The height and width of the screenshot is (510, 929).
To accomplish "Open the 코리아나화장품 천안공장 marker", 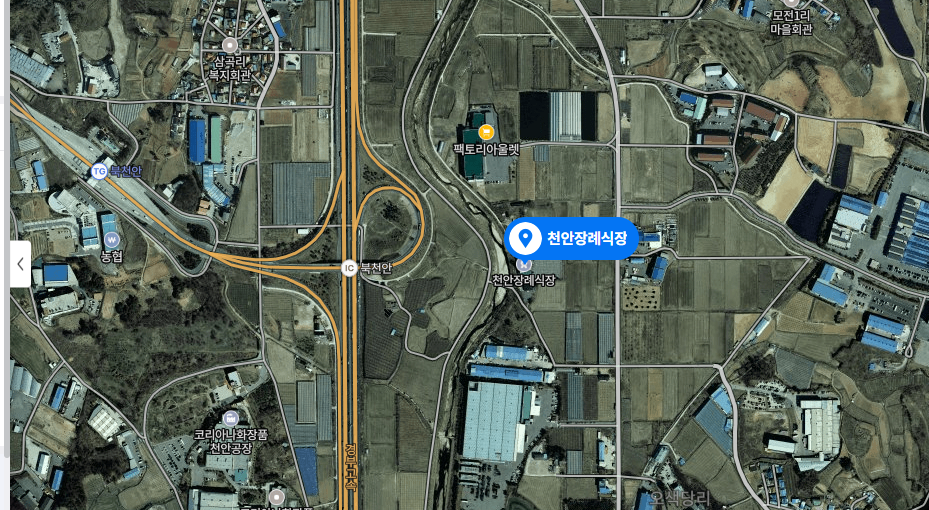I will [x=231, y=418].
